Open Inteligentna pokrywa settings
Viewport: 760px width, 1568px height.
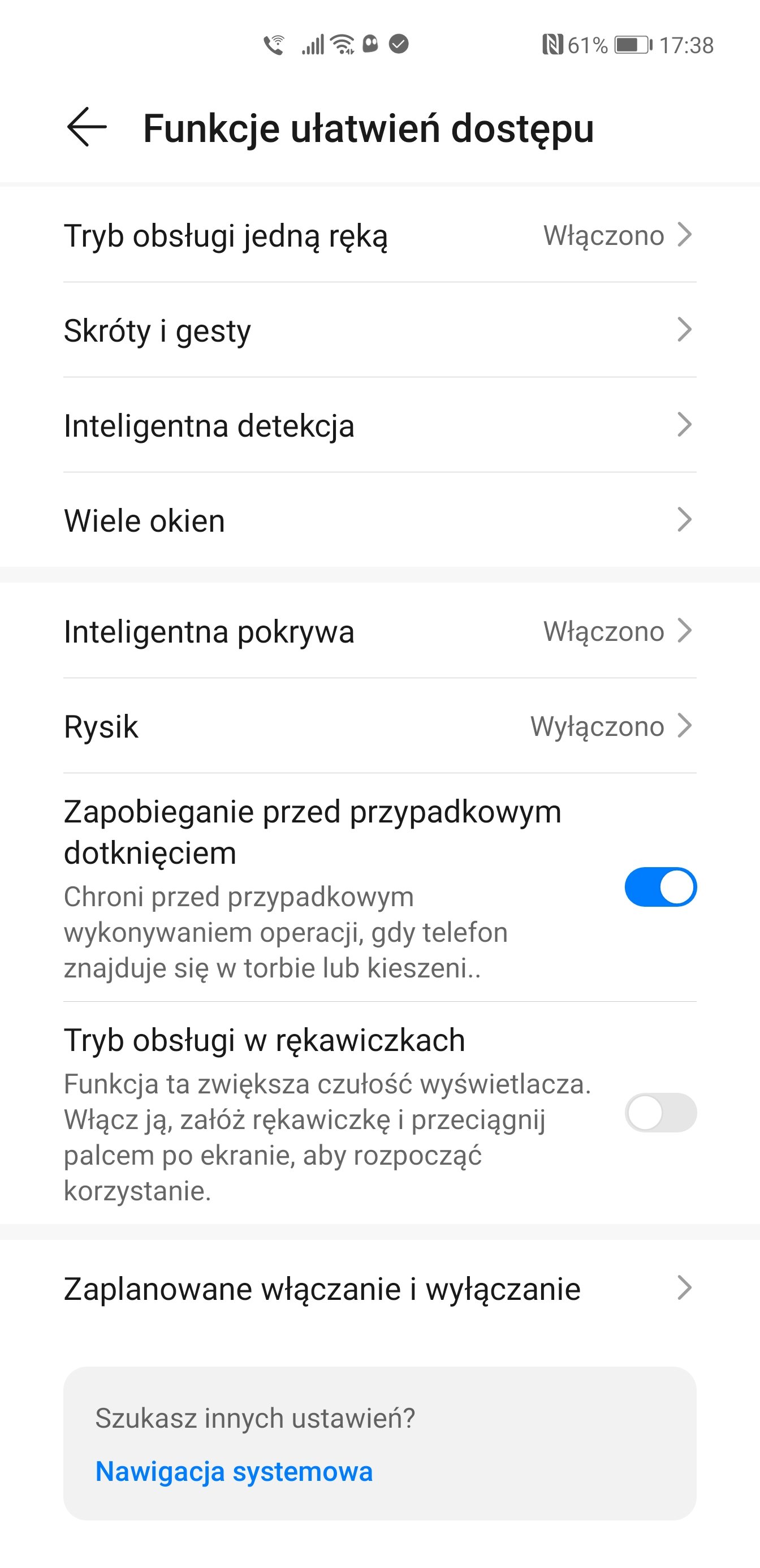(x=379, y=631)
